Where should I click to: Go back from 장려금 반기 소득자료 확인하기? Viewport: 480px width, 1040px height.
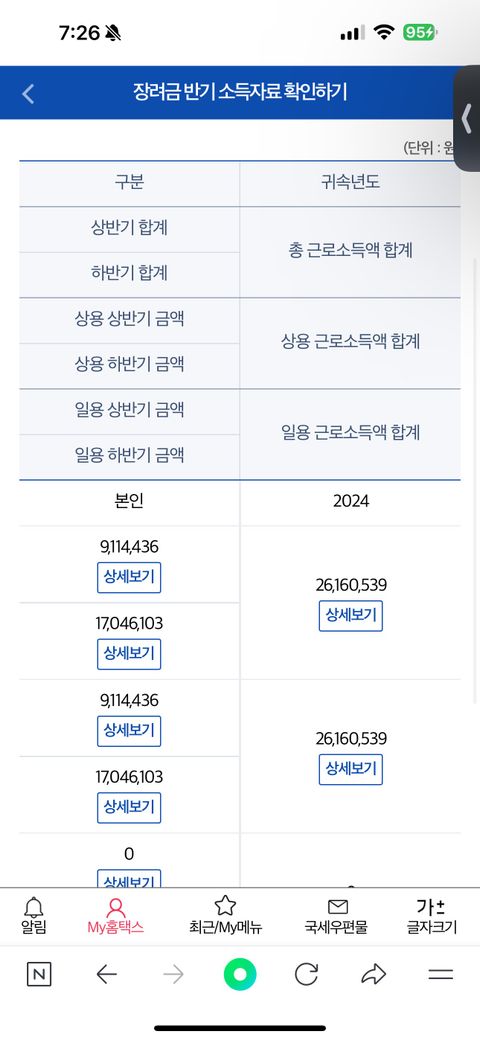point(28,94)
